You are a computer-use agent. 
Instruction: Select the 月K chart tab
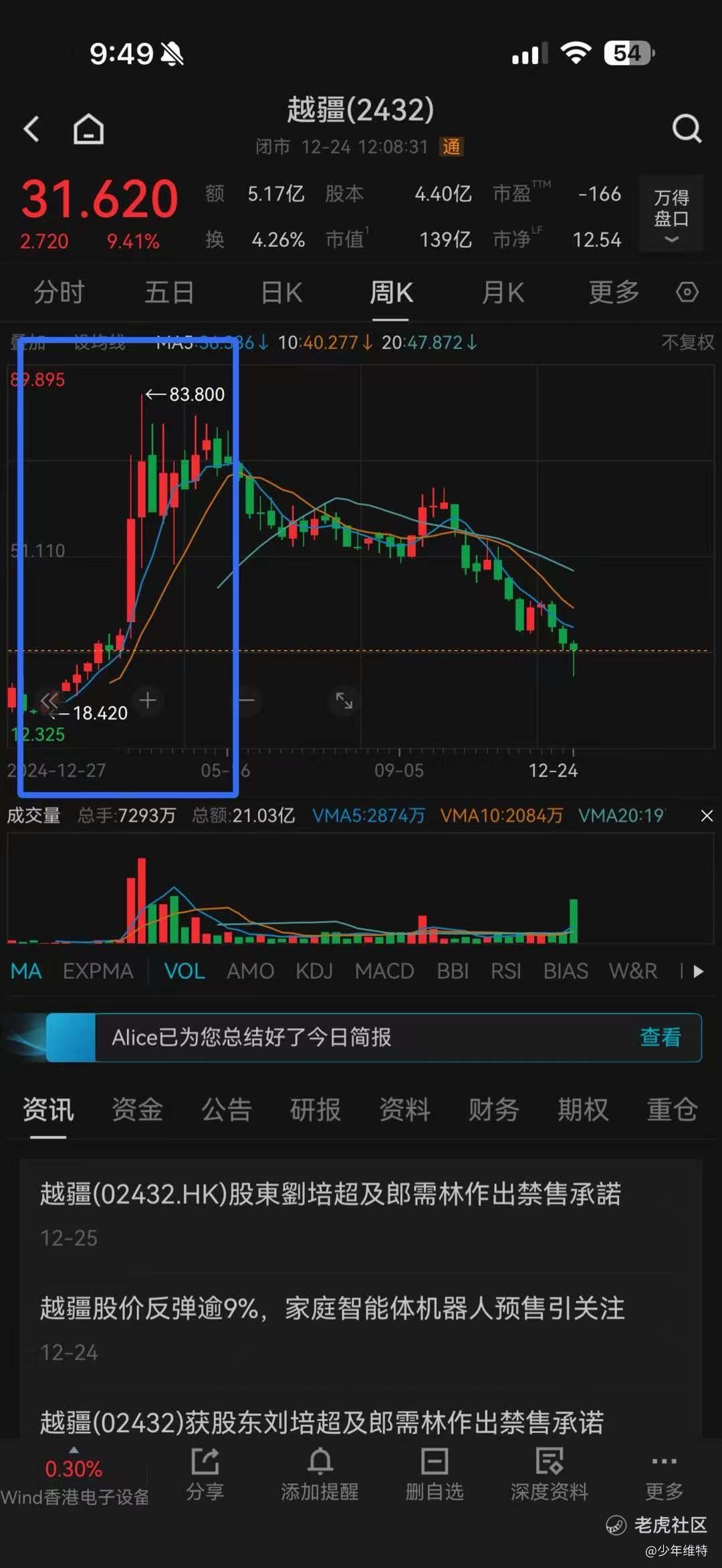click(503, 293)
